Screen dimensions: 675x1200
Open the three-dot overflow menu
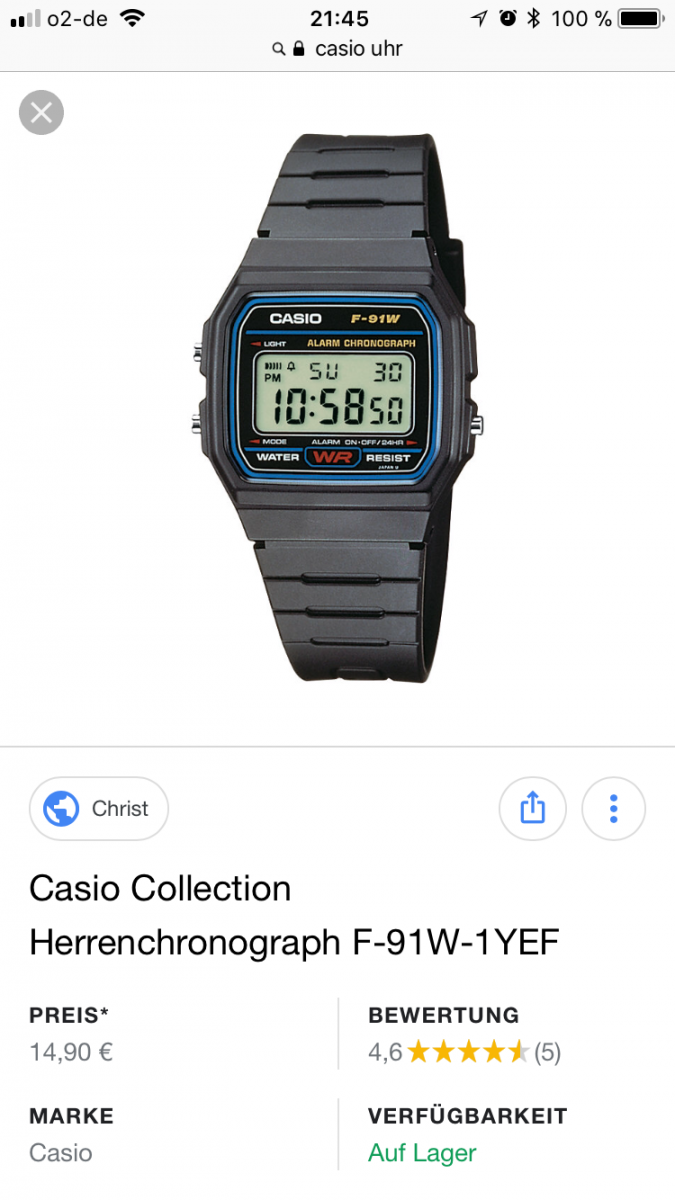614,808
